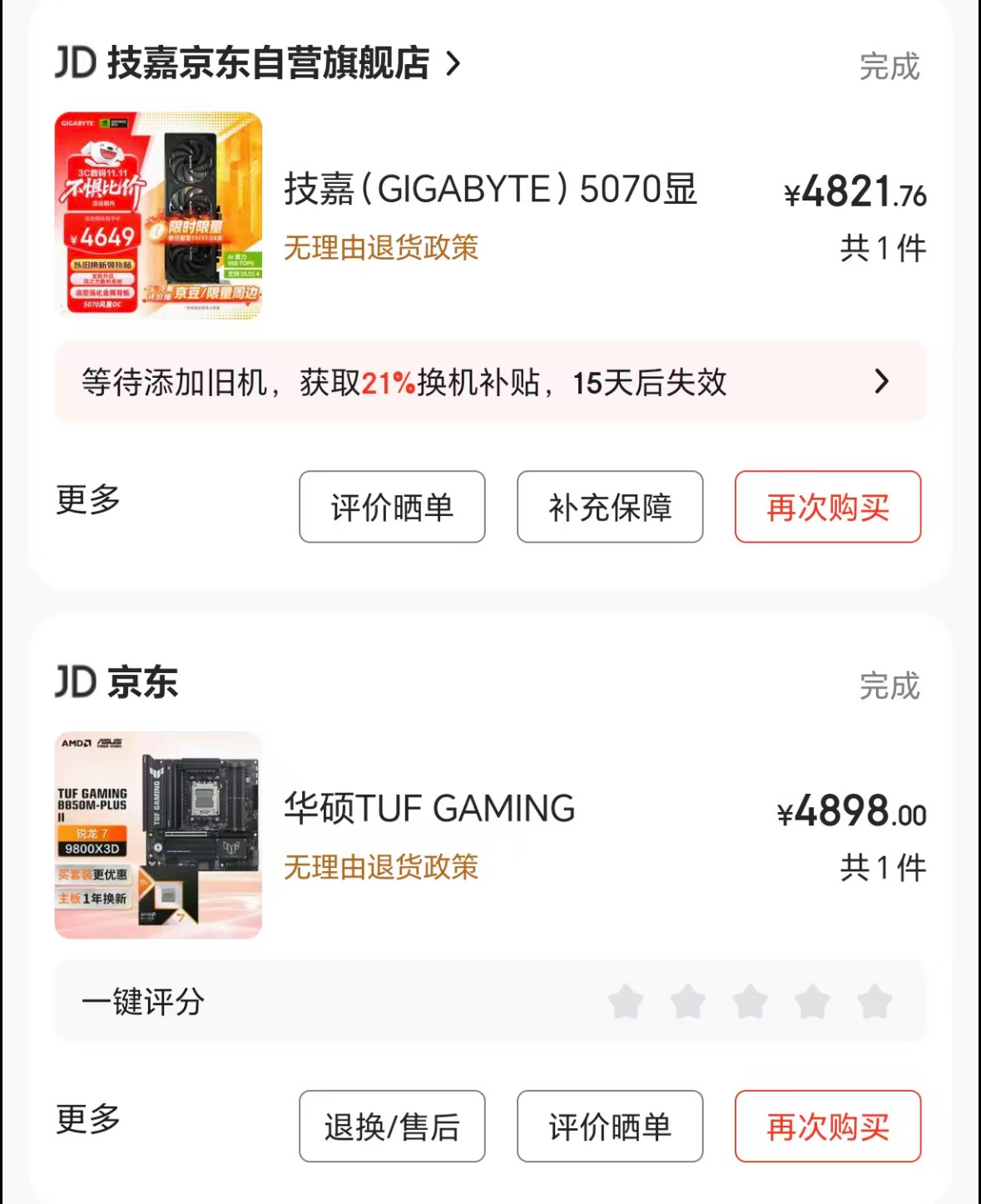Check the 完成 status of the first order

[x=890, y=68]
